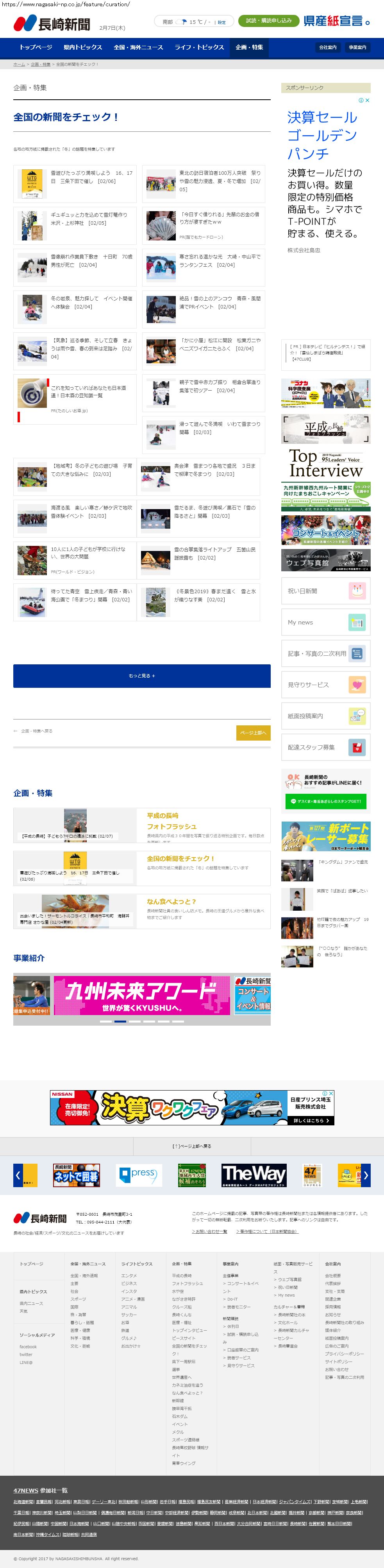The height and width of the screenshot is (1568, 384).
Task: Open the 配達スタッフ募集 card
Action: coord(325,748)
